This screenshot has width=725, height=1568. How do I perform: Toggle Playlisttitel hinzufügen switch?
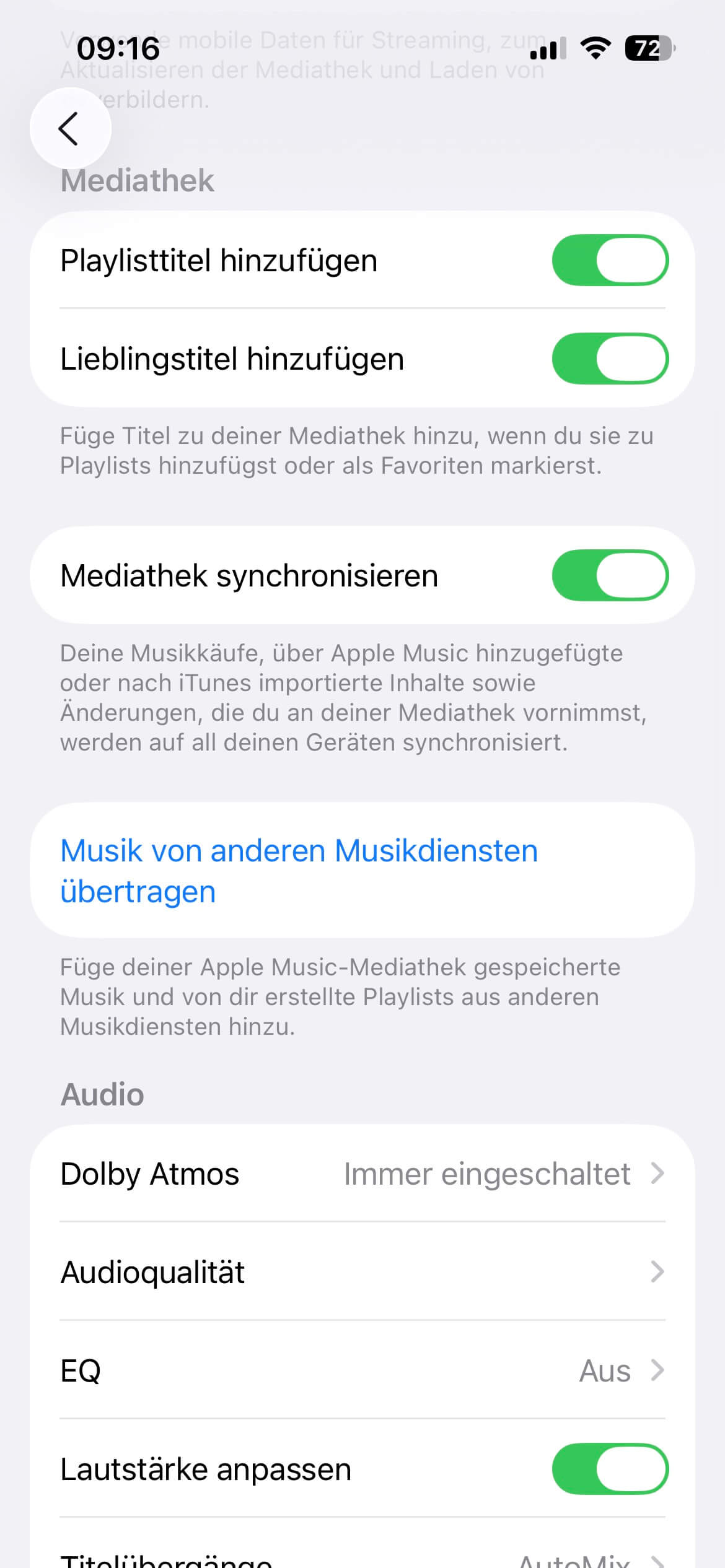point(609,260)
